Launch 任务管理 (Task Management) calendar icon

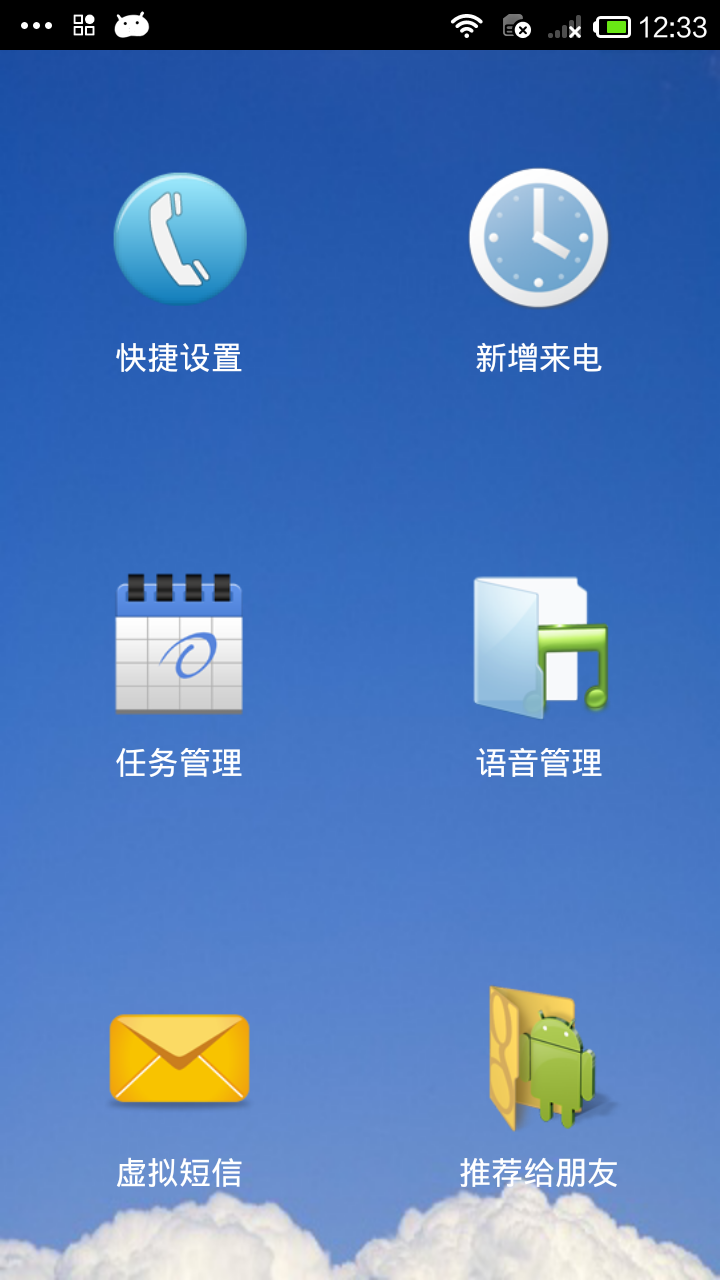click(180, 645)
